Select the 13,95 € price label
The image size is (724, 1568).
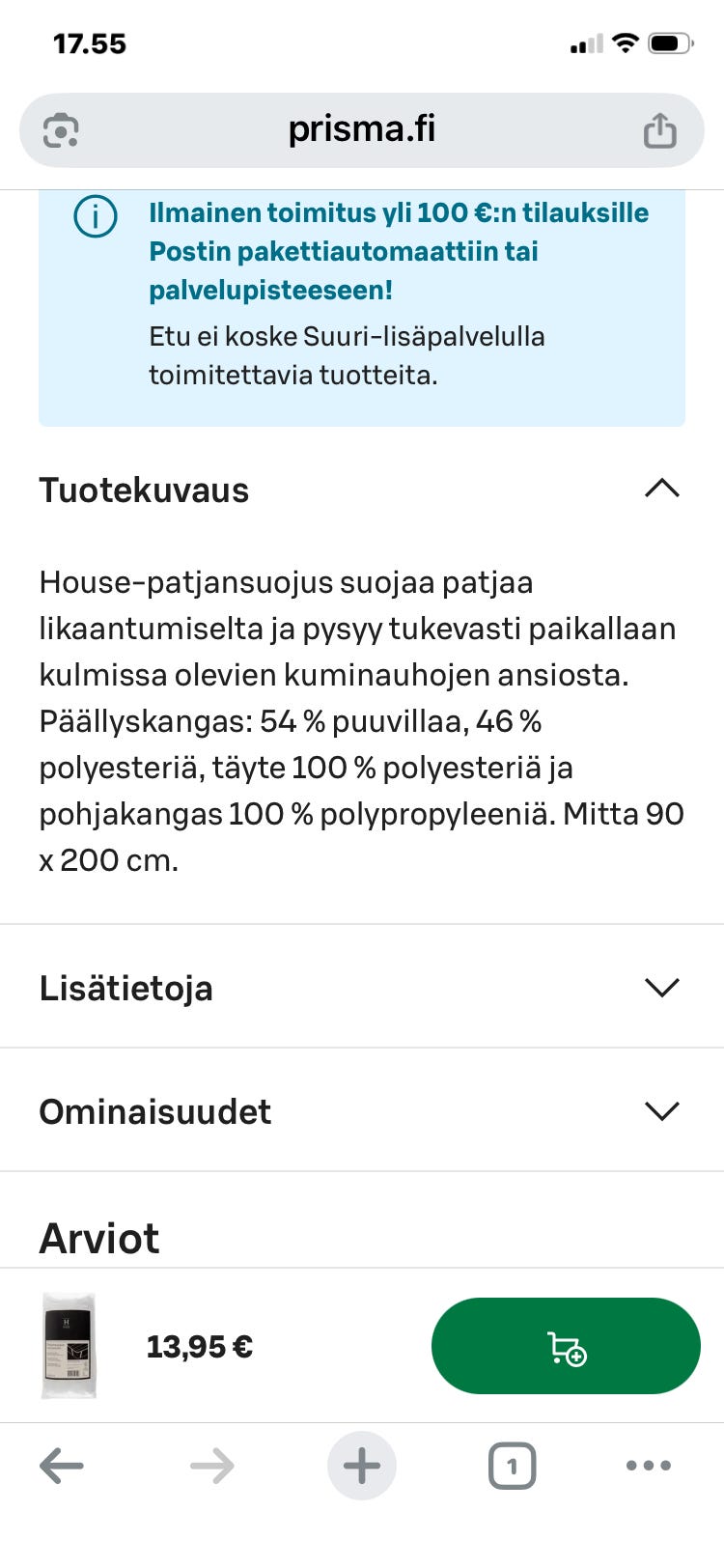click(x=199, y=1345)
